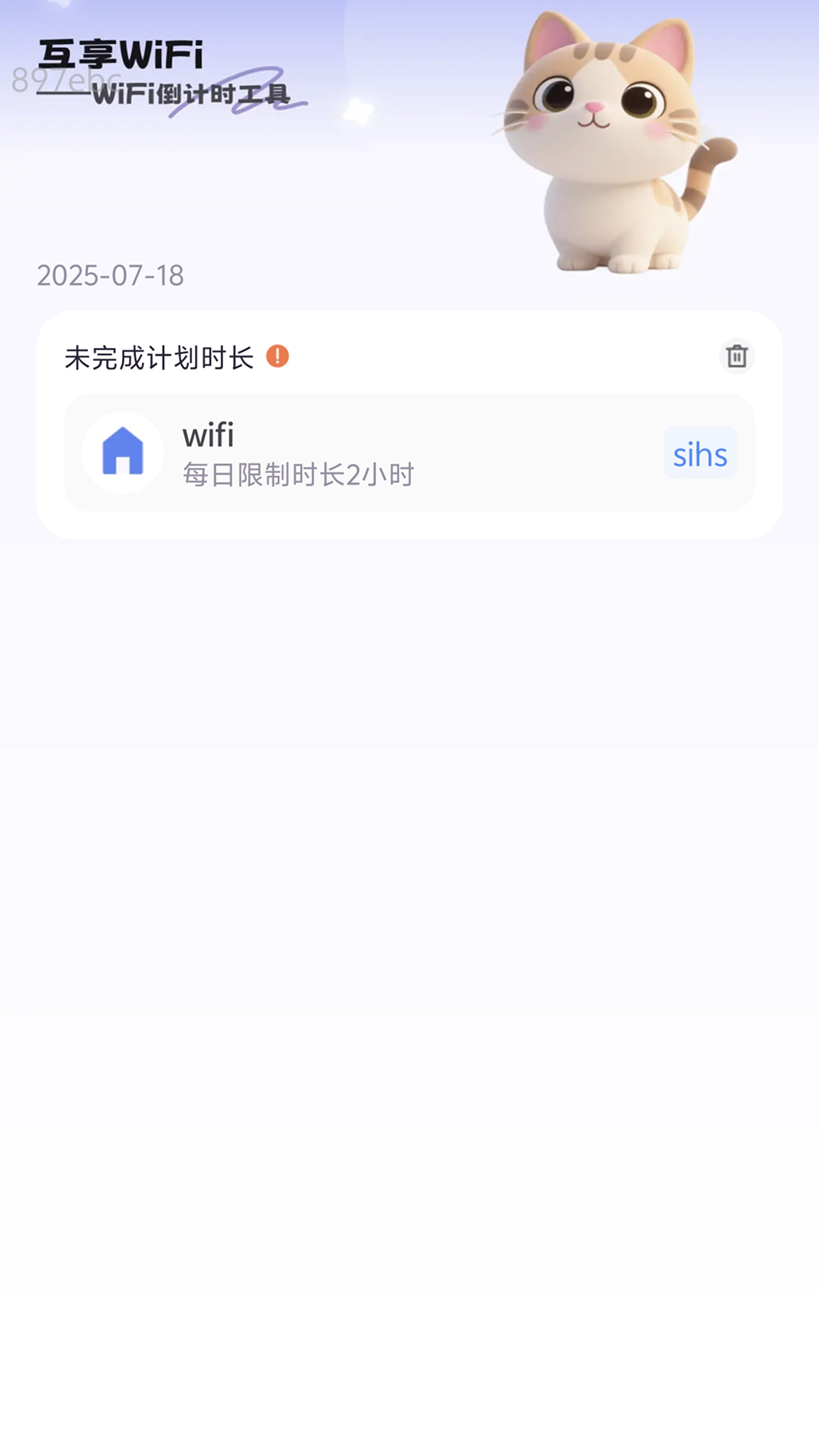Open the 互享WiFi app logo

(x=121, y=52)
